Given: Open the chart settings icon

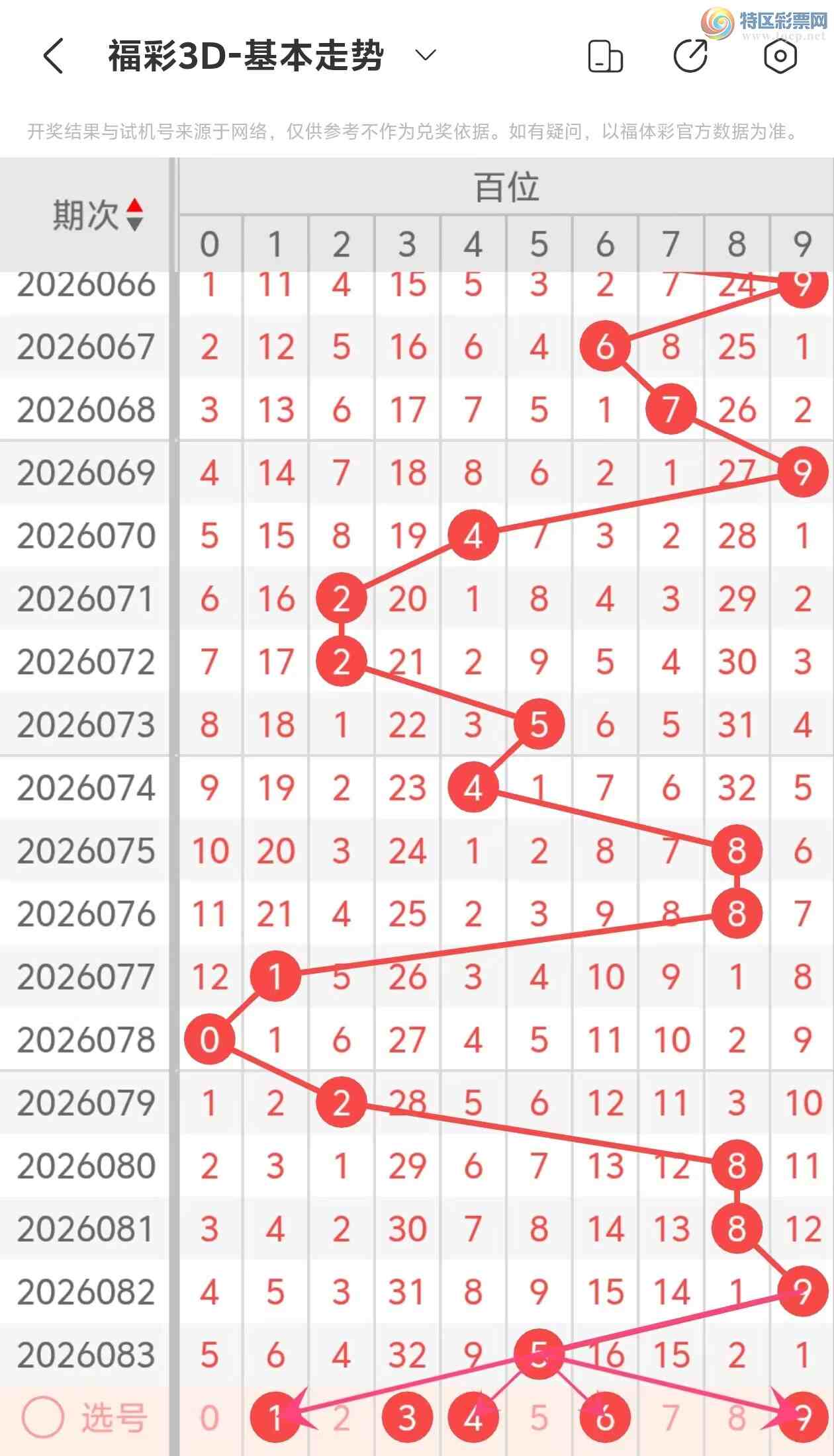Looking at the screenshot, I should 780,56.
